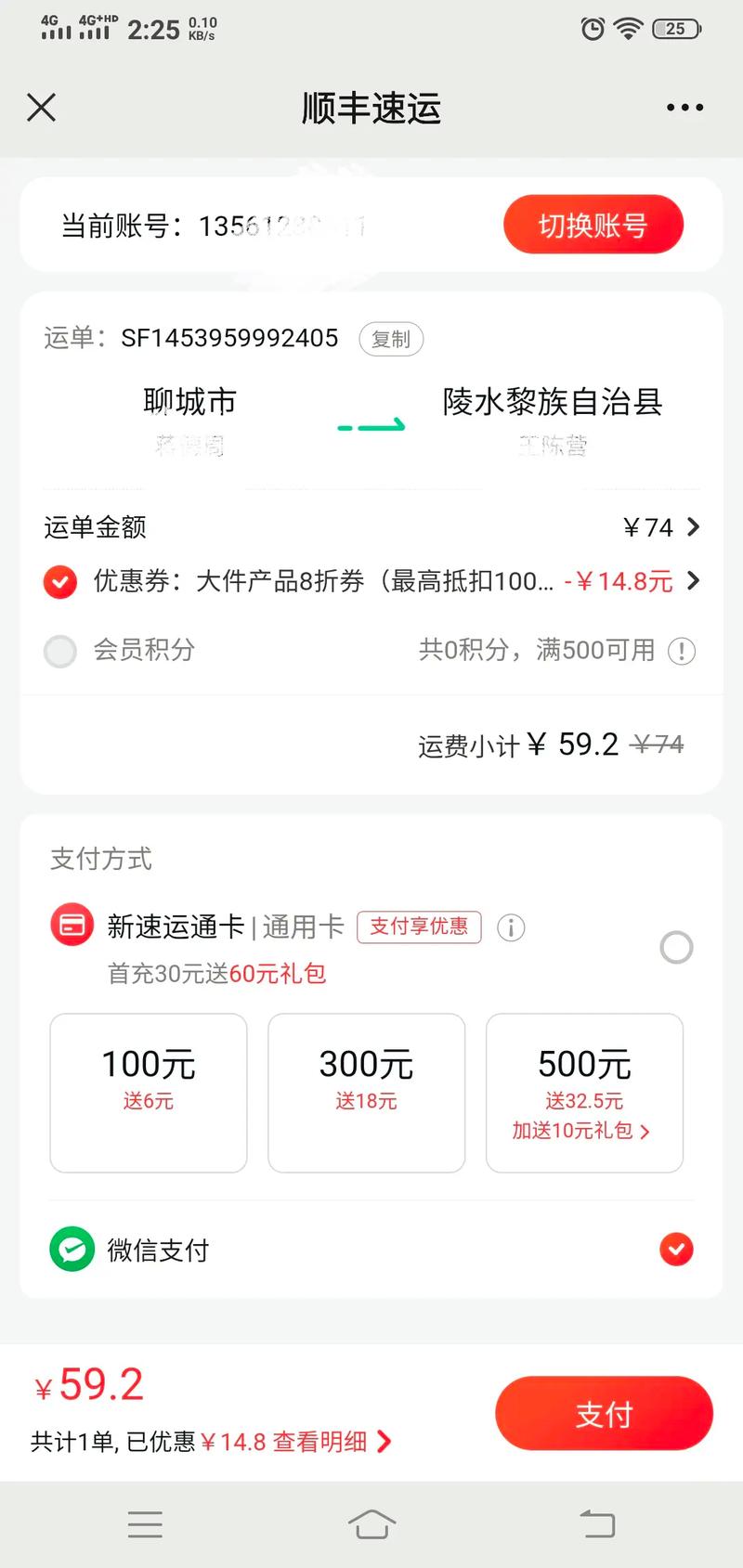
Task: Tap the home button in the navigation bar
Action: (371, 1523)
